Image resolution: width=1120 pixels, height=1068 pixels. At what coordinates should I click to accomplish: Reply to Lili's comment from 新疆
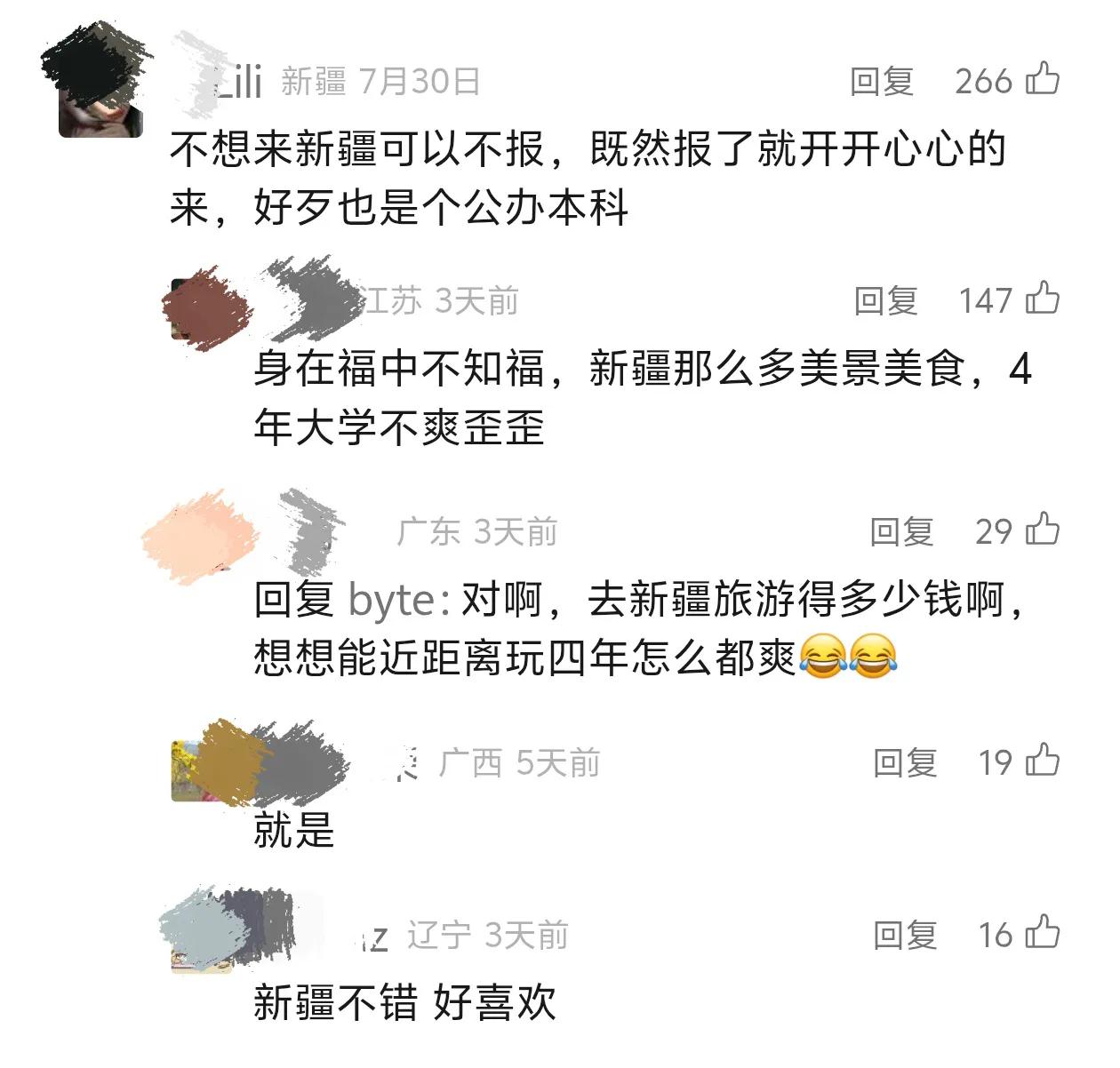pos(881,82)
